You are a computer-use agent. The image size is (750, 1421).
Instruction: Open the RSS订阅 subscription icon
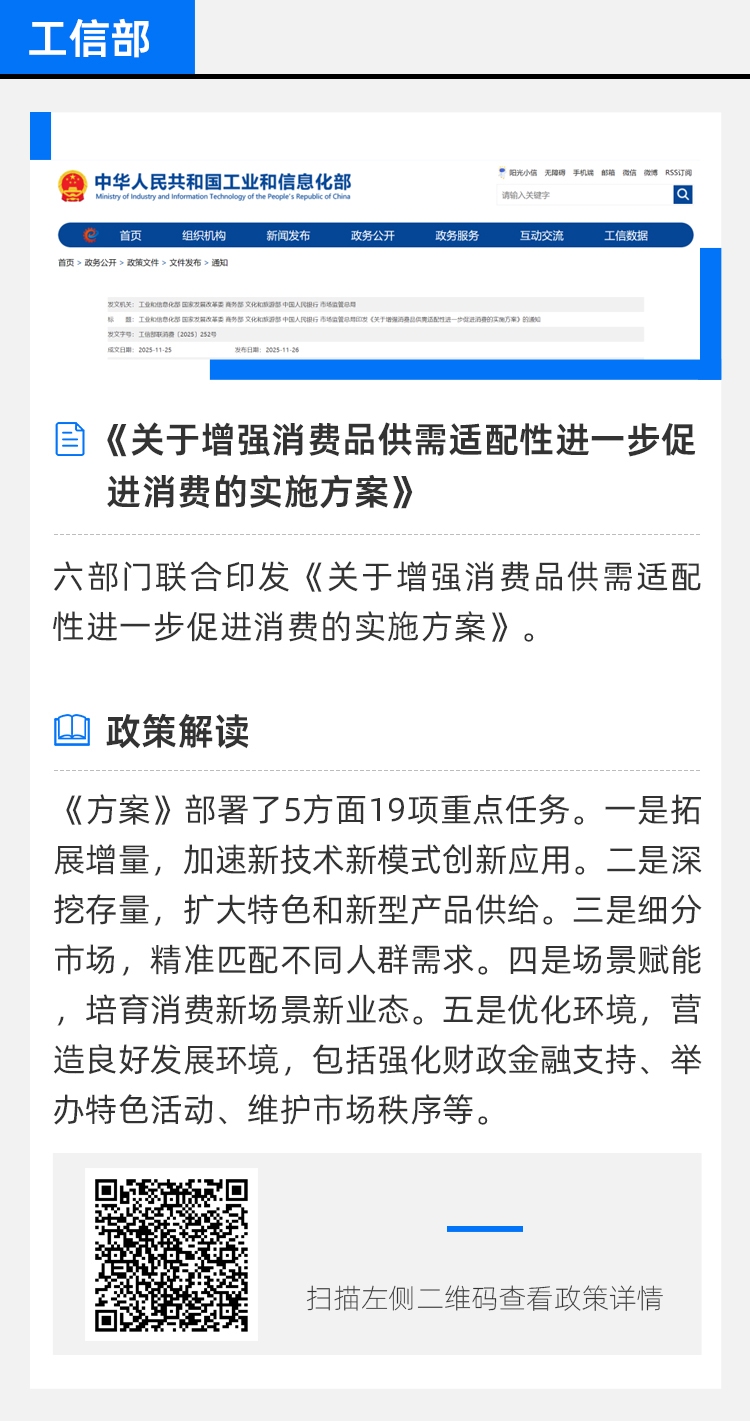[675, 171]
